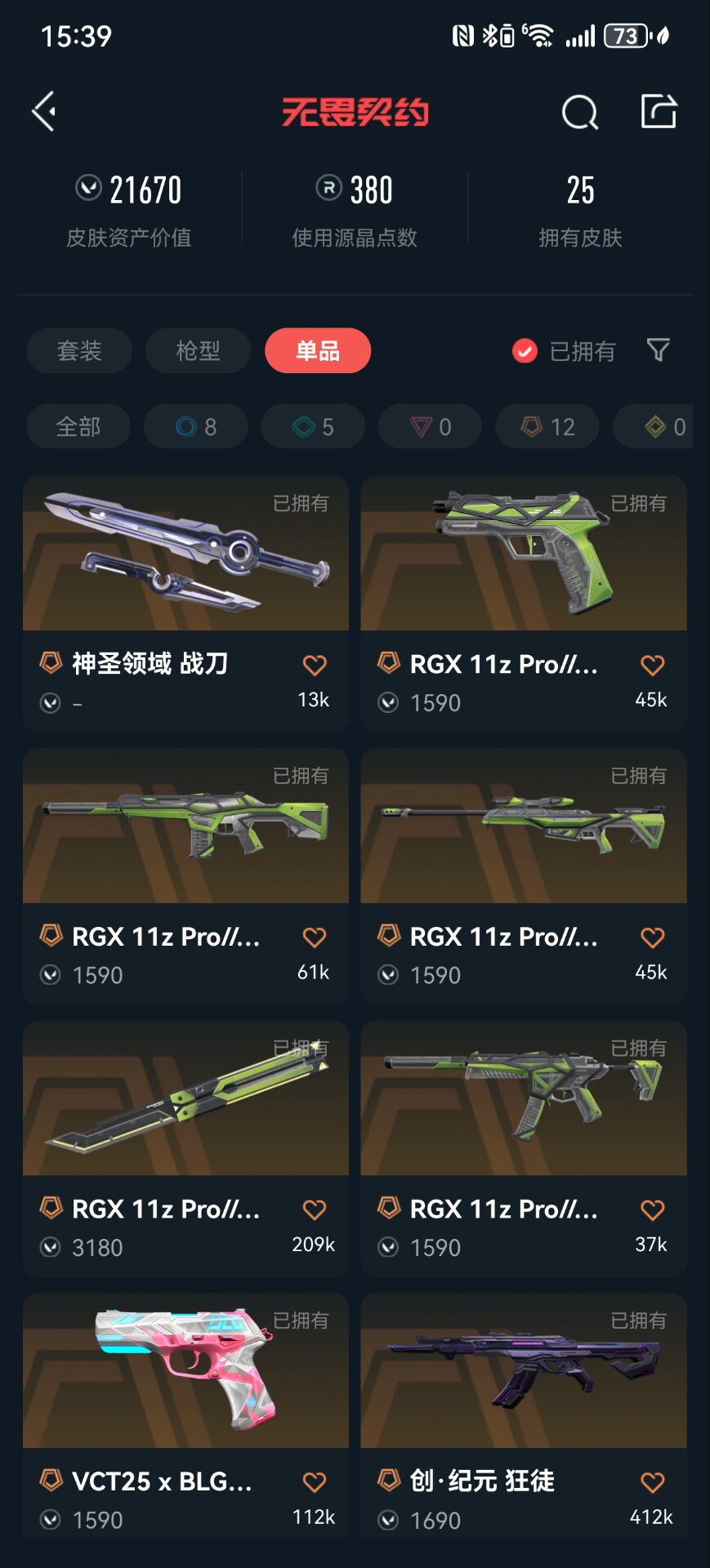The height and width of the screenshot is (1568, 710).
Task: Filter by the green tier chip showing 5
Action: tap(313, 426)
